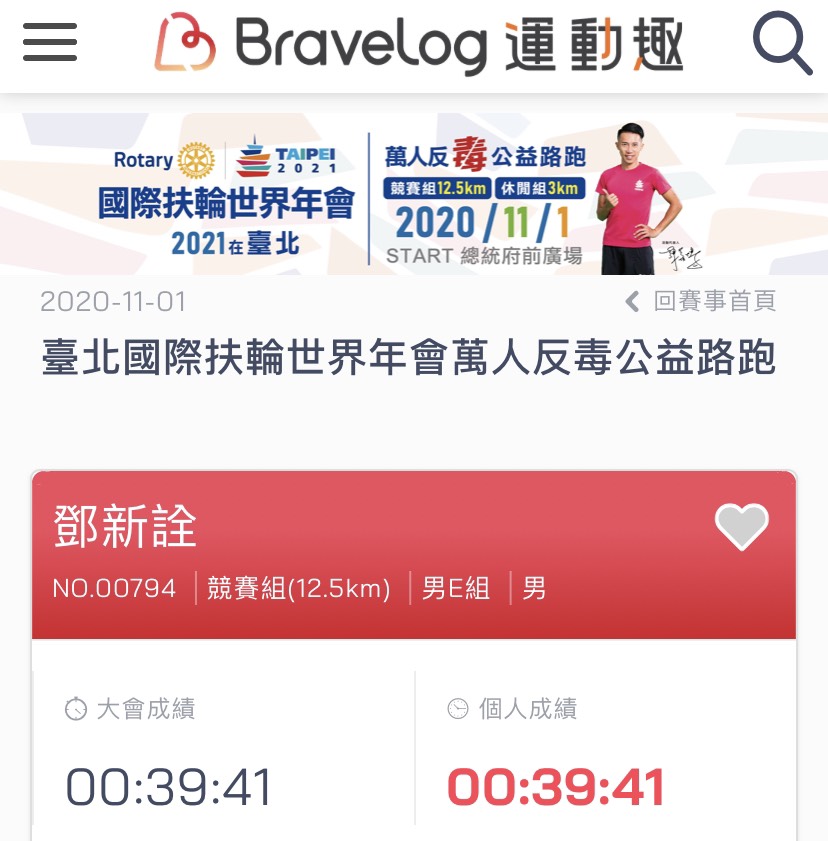Open the Rotary anti-drug run banner

click(x=413, y=193)
